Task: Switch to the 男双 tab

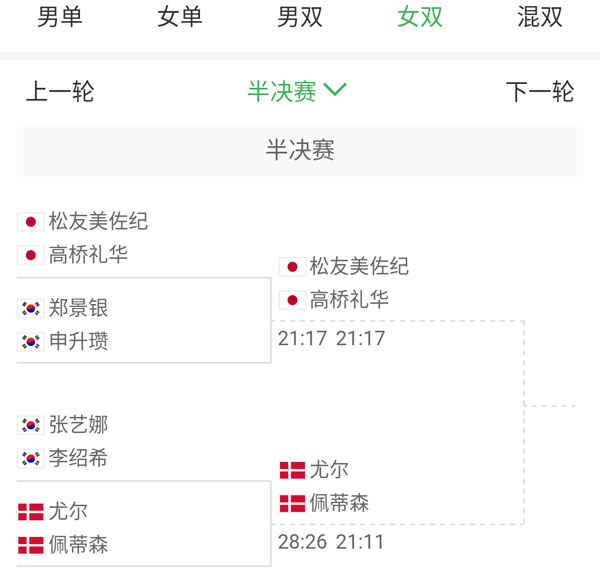Action: tap(300, 17)
